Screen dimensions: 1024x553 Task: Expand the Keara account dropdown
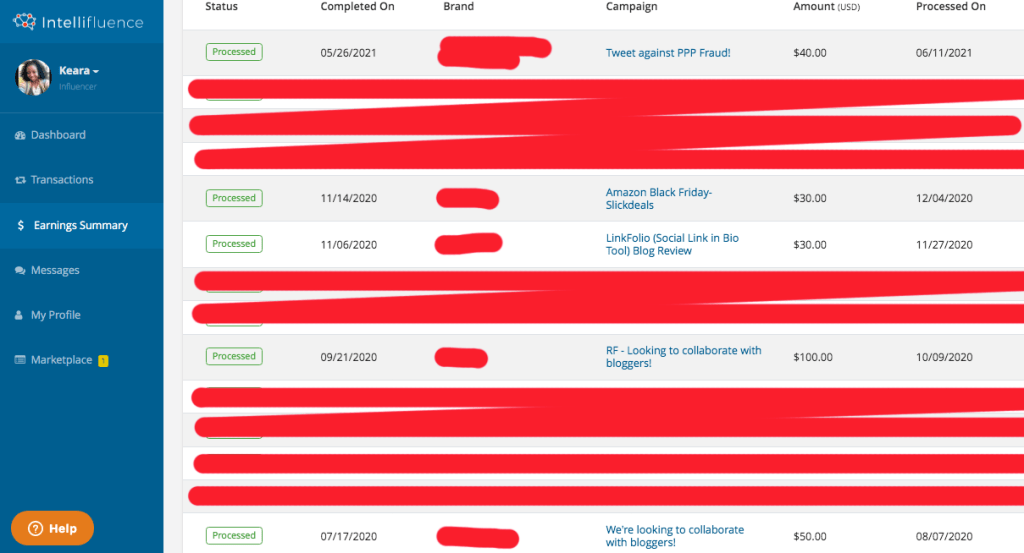click(x=79, y=71)
